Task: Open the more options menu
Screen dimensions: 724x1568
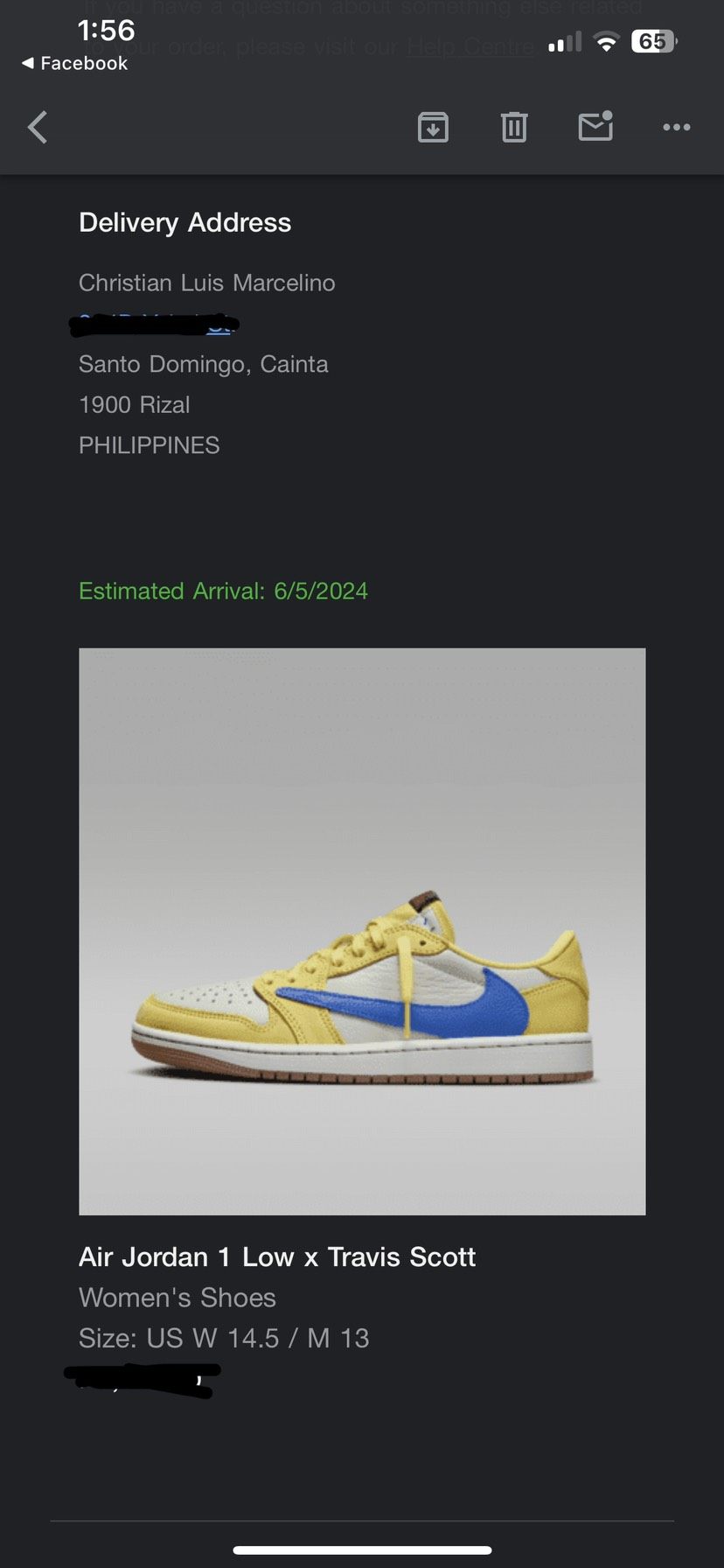Action: pyautogui.click(x=676, y=128)
